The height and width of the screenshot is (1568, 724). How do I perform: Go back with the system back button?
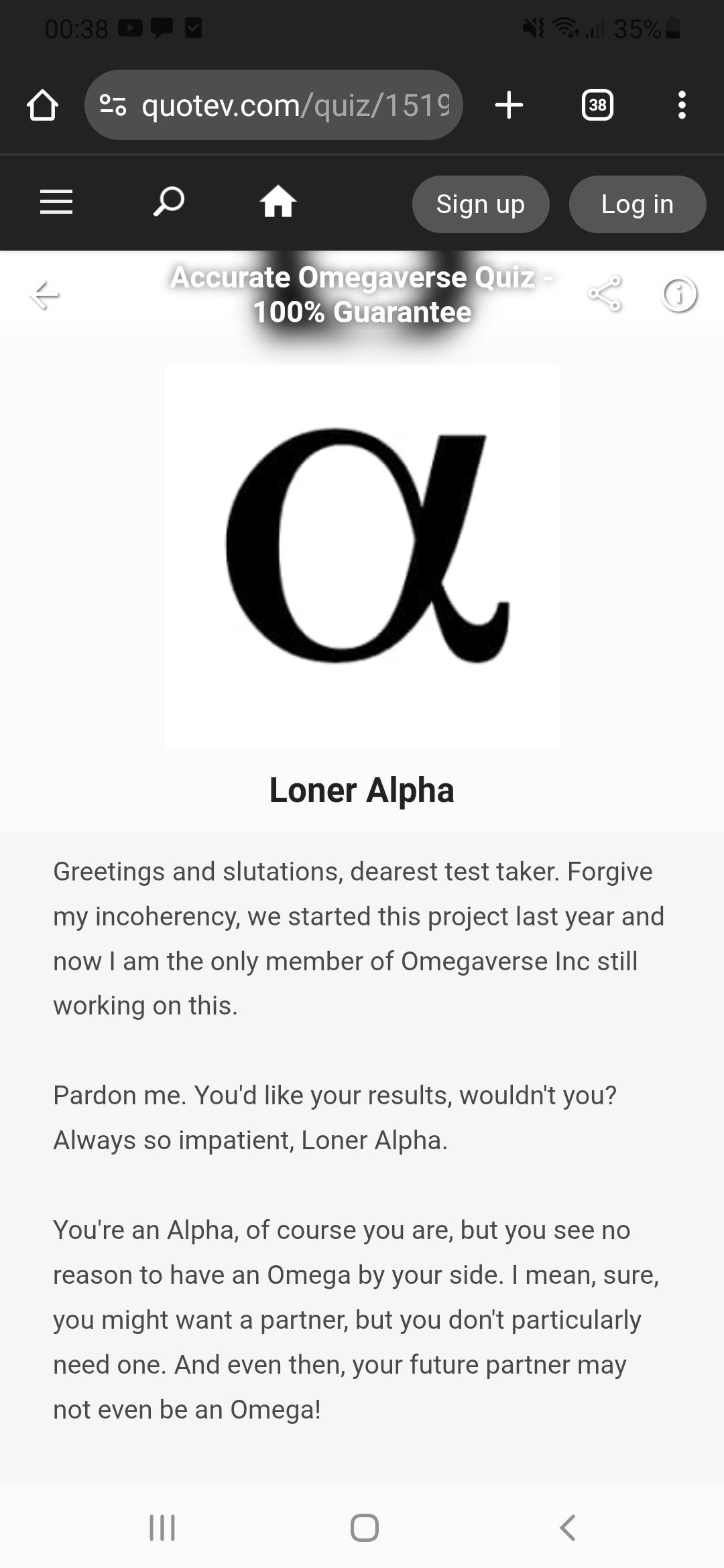coord(567,1528)
